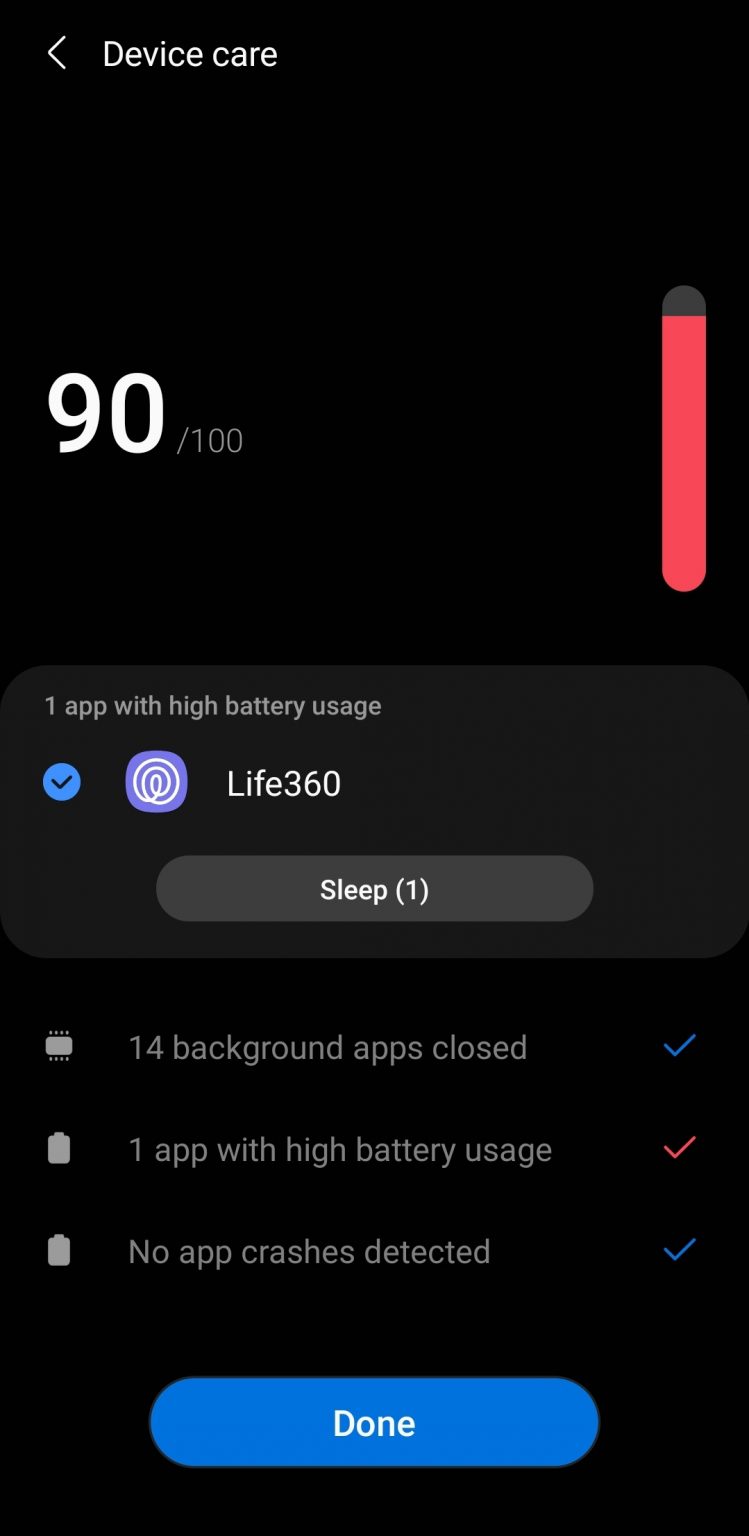Expand the high battery usage app list
Viewport: 749px width, 1536px height.
pyautogui.click(x=212, y=705)
